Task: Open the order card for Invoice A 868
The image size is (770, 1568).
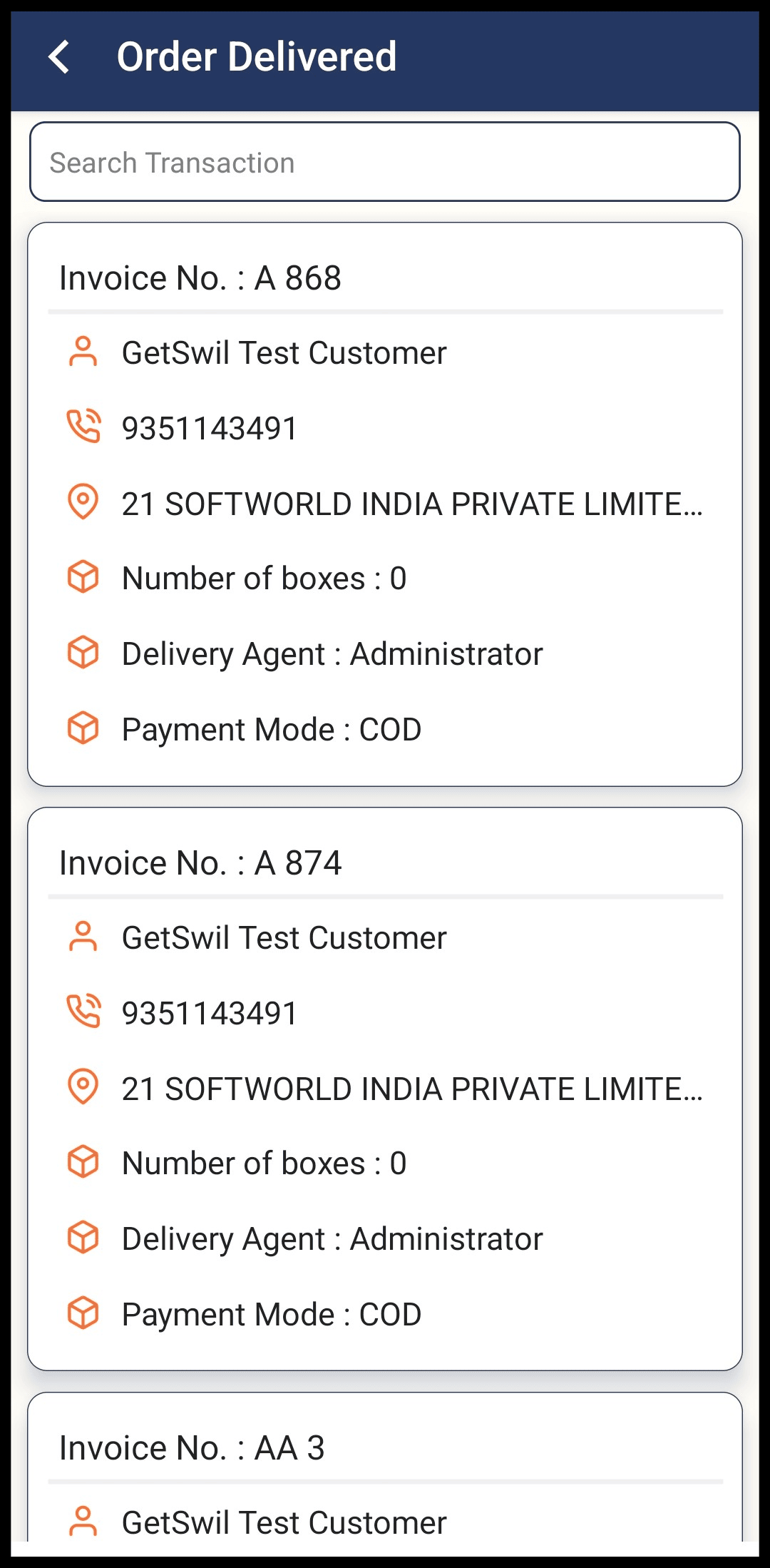Action: tap(385, 504)
